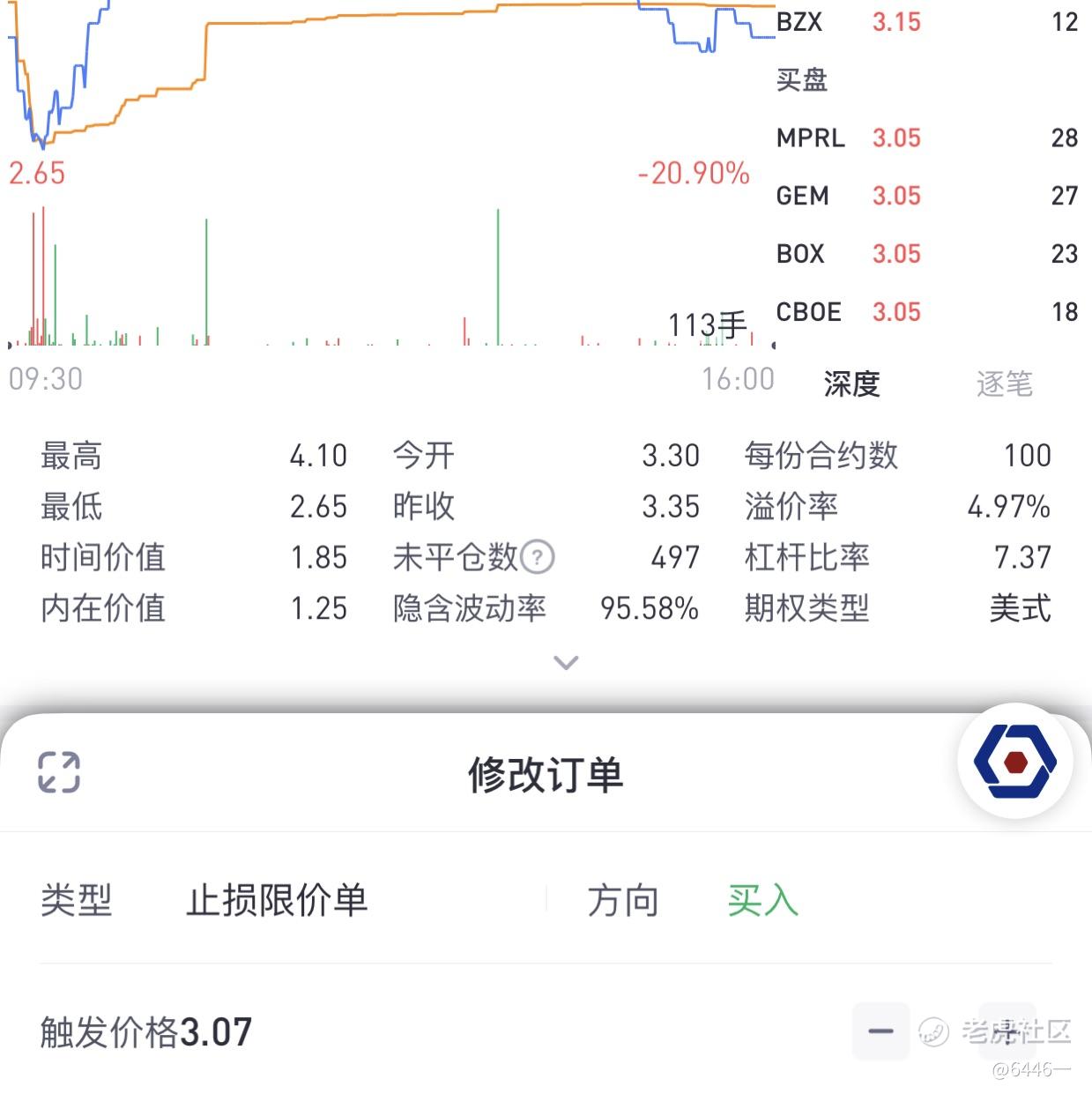Screen dimensions: 1092x1094
Task: Open help tooltip beside 未平仓数
Action: [537, 557]
